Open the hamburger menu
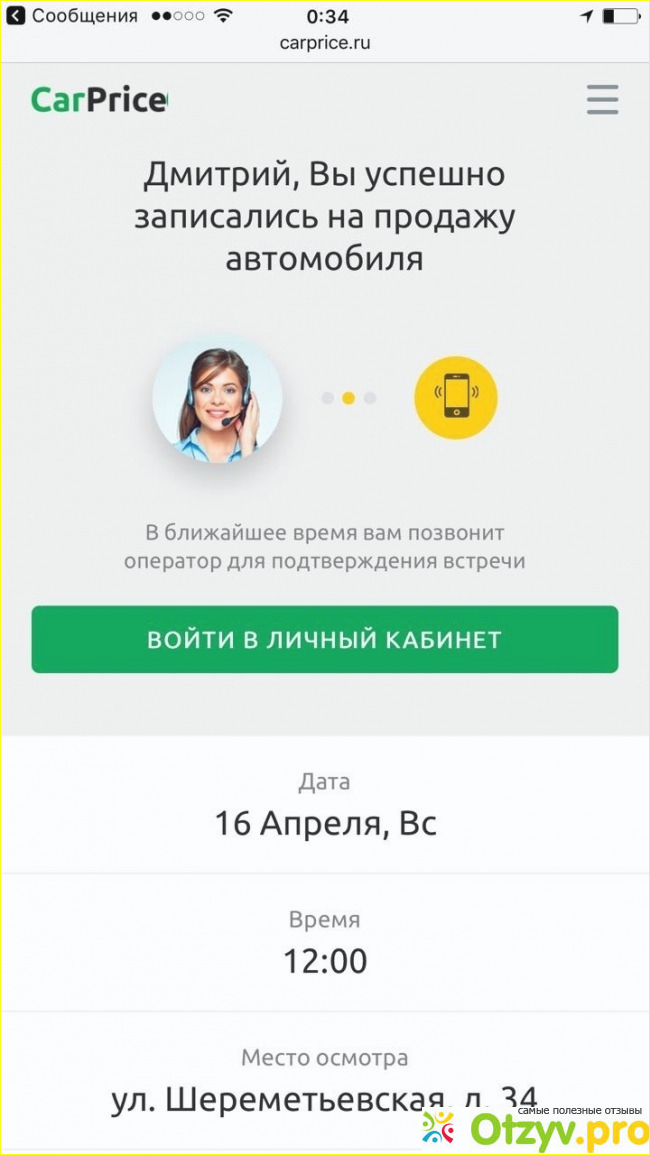The width and height of the screenshot is (650, 1155). [602, 100]
